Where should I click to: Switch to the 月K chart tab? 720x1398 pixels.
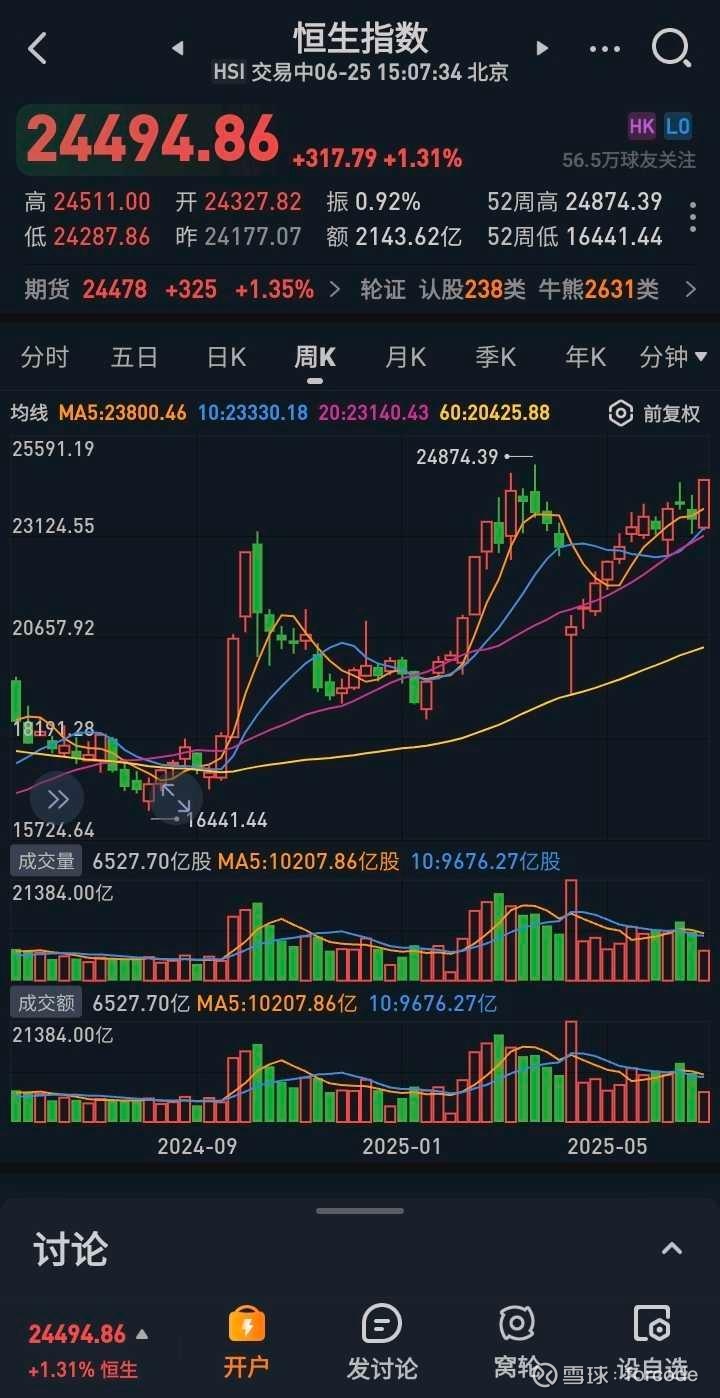point(405,357)
